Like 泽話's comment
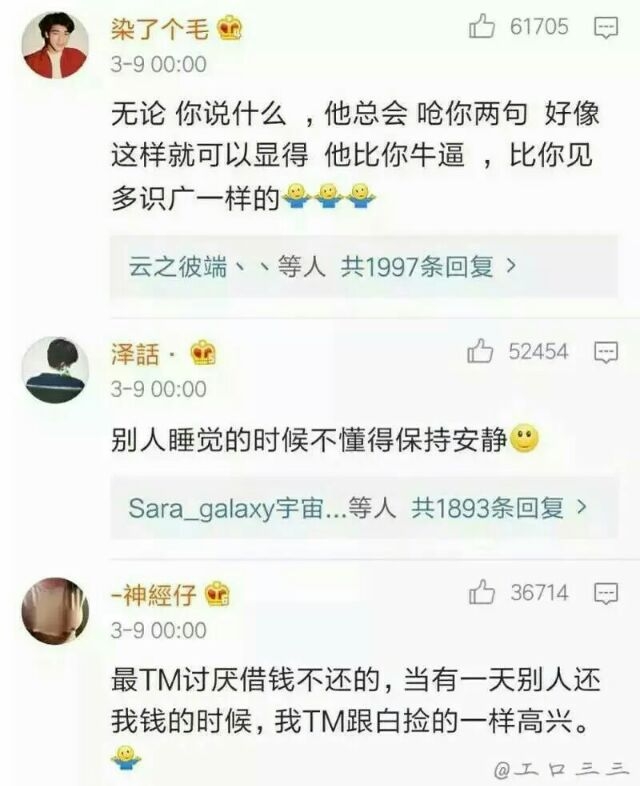Viewport: 640px width, 786px height. (x=482, y=352)
